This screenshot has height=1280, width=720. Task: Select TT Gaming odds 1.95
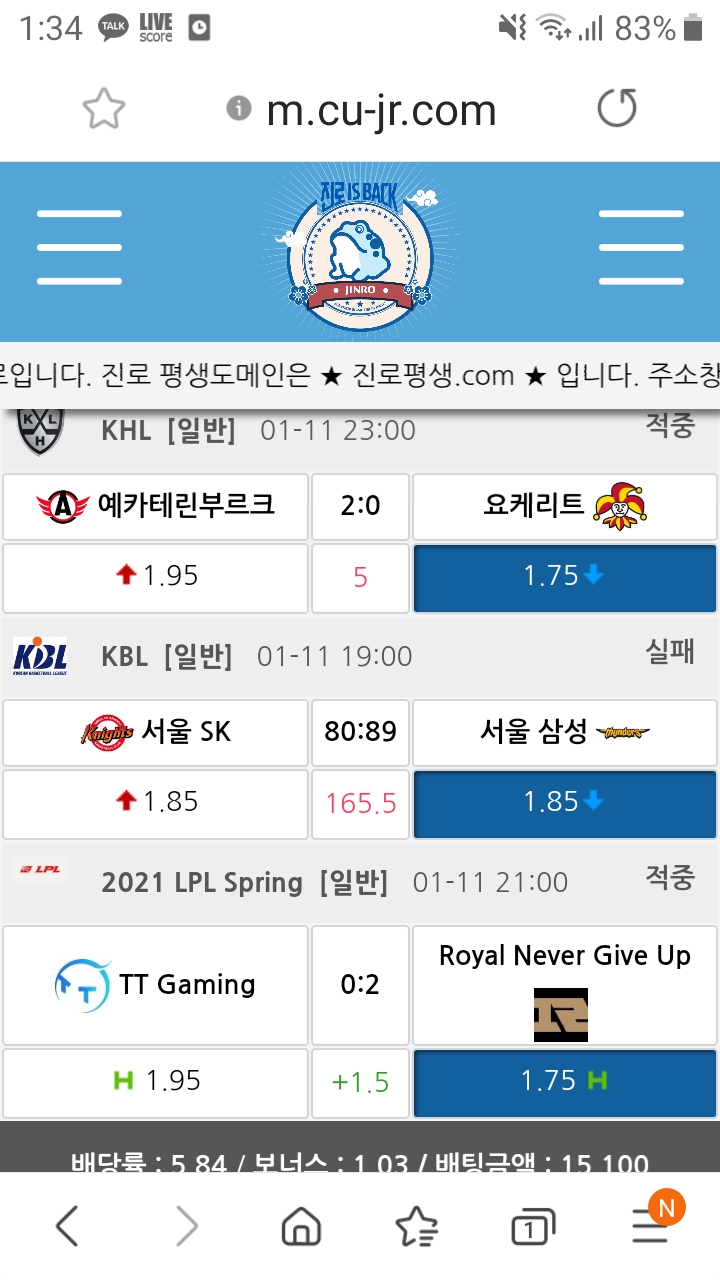(x=155, y=1081)
